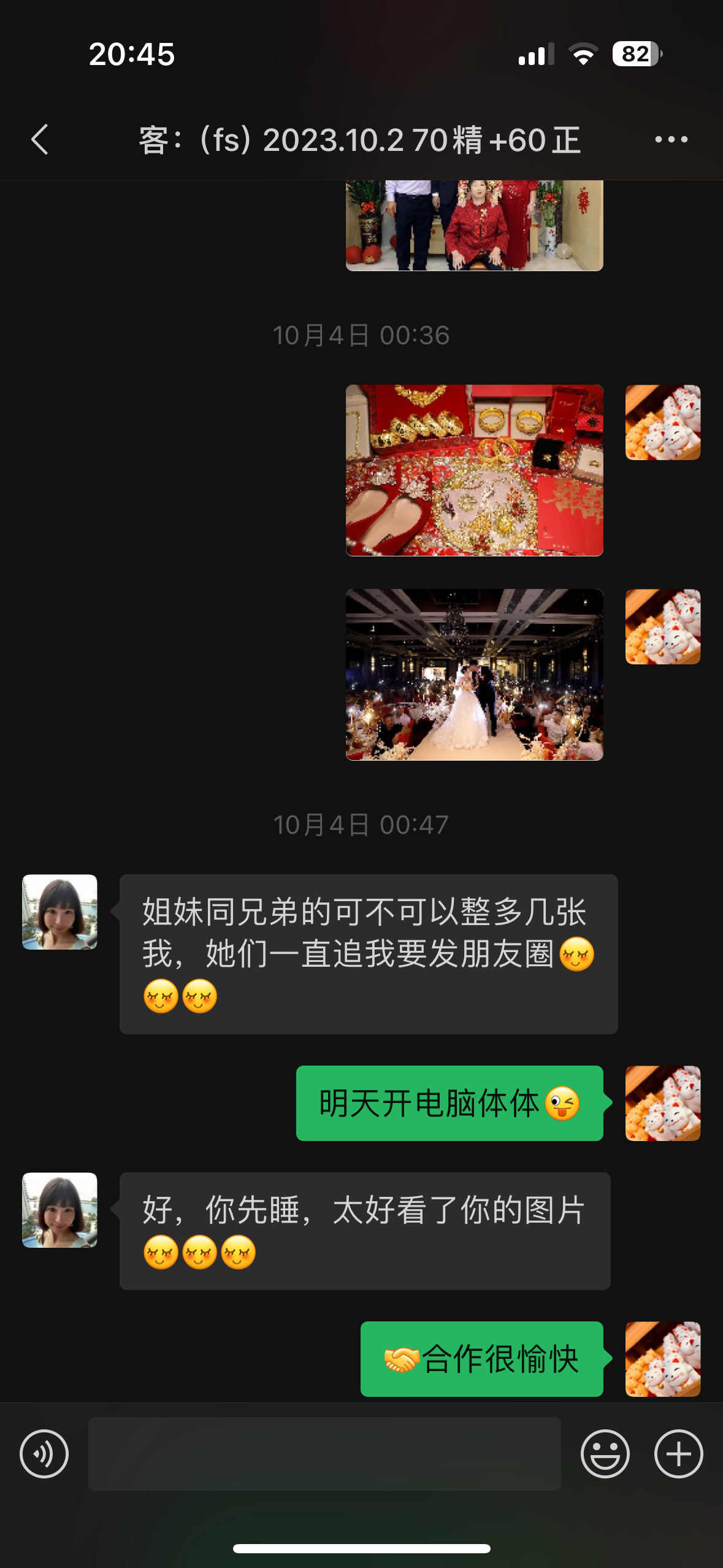Image resolution: width=723 pixels, height=1568 pixels.
Task: Go back to the chat list
Action: [x=40, y=140]
